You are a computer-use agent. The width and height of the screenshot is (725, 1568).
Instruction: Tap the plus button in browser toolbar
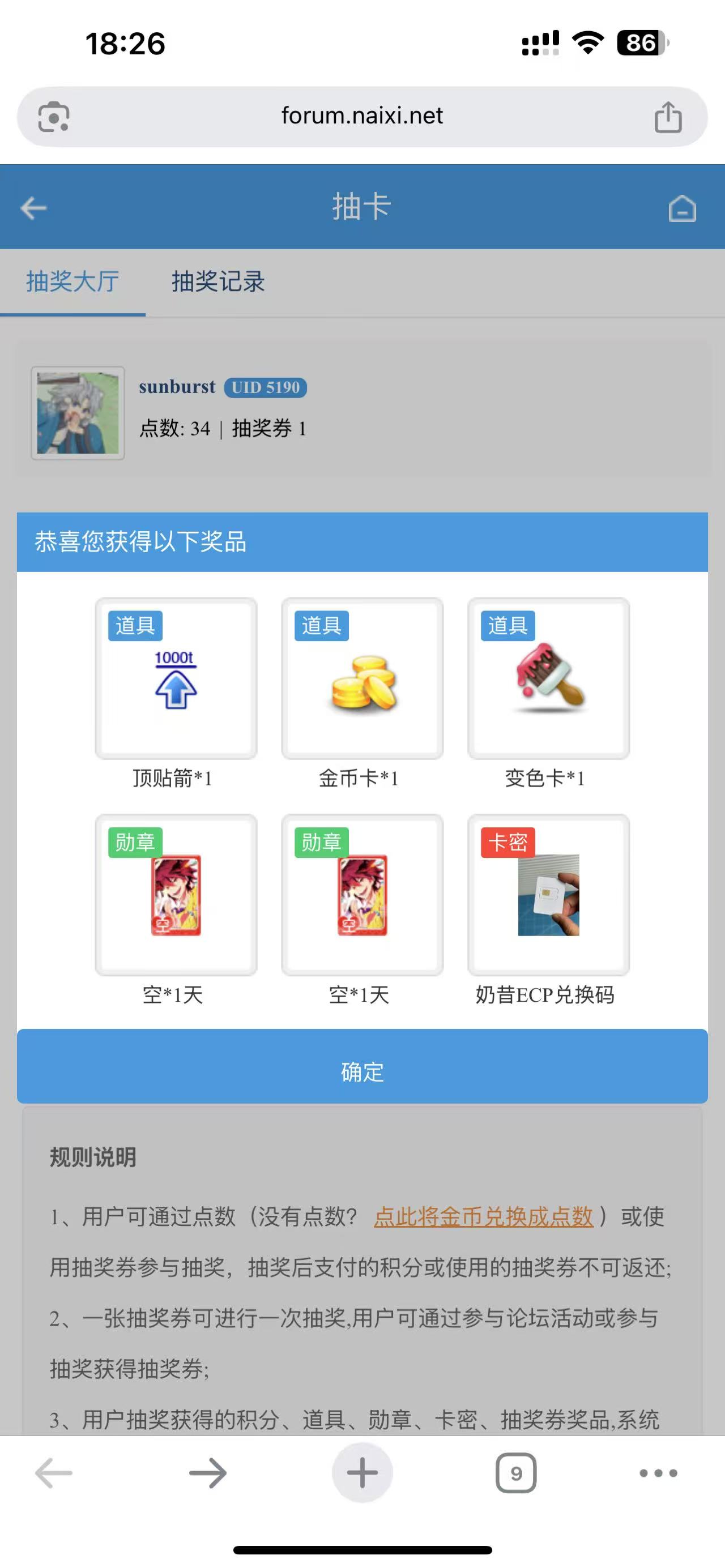[x=362, y=1473]
